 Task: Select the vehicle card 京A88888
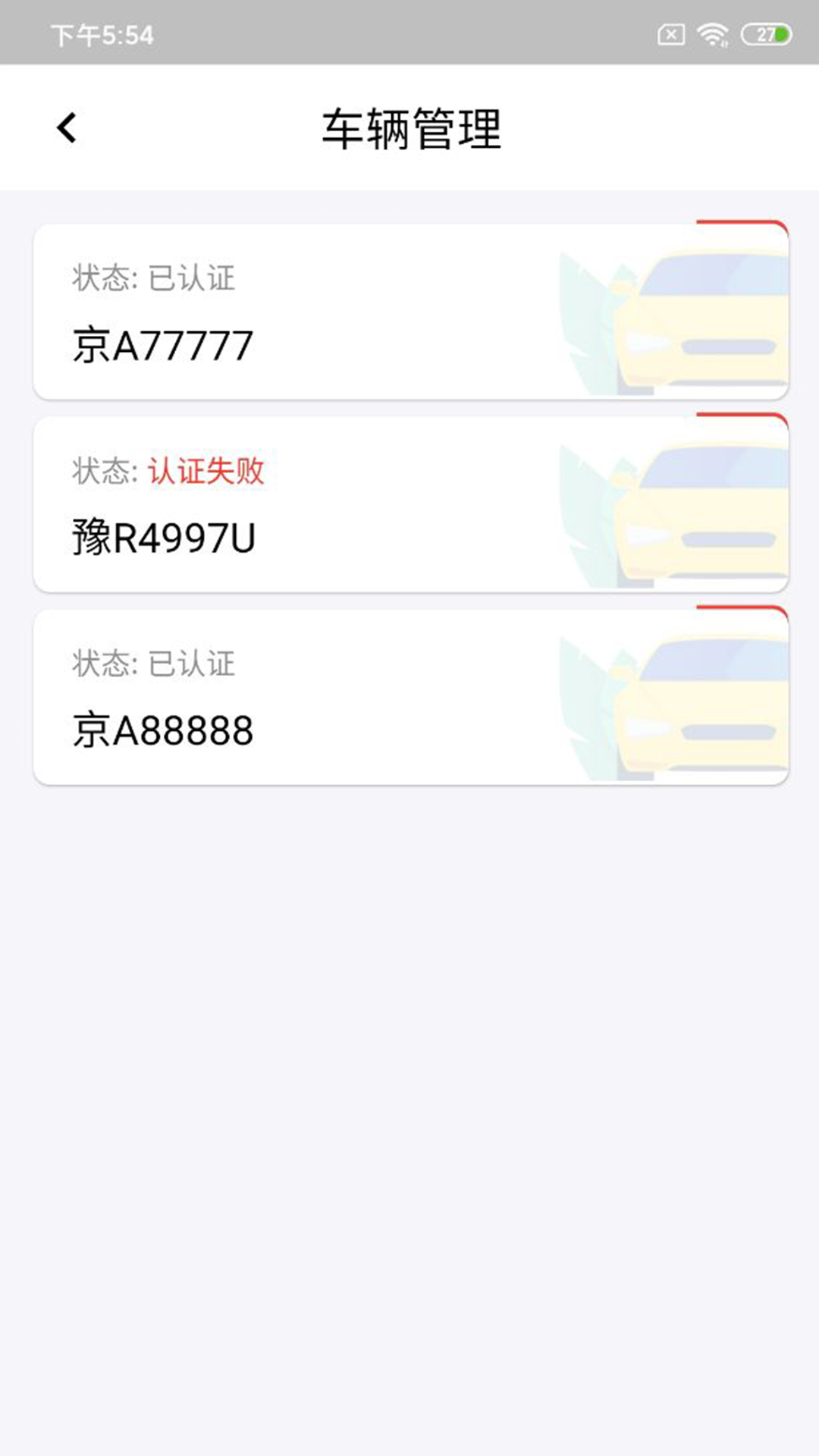pos(411,696)
